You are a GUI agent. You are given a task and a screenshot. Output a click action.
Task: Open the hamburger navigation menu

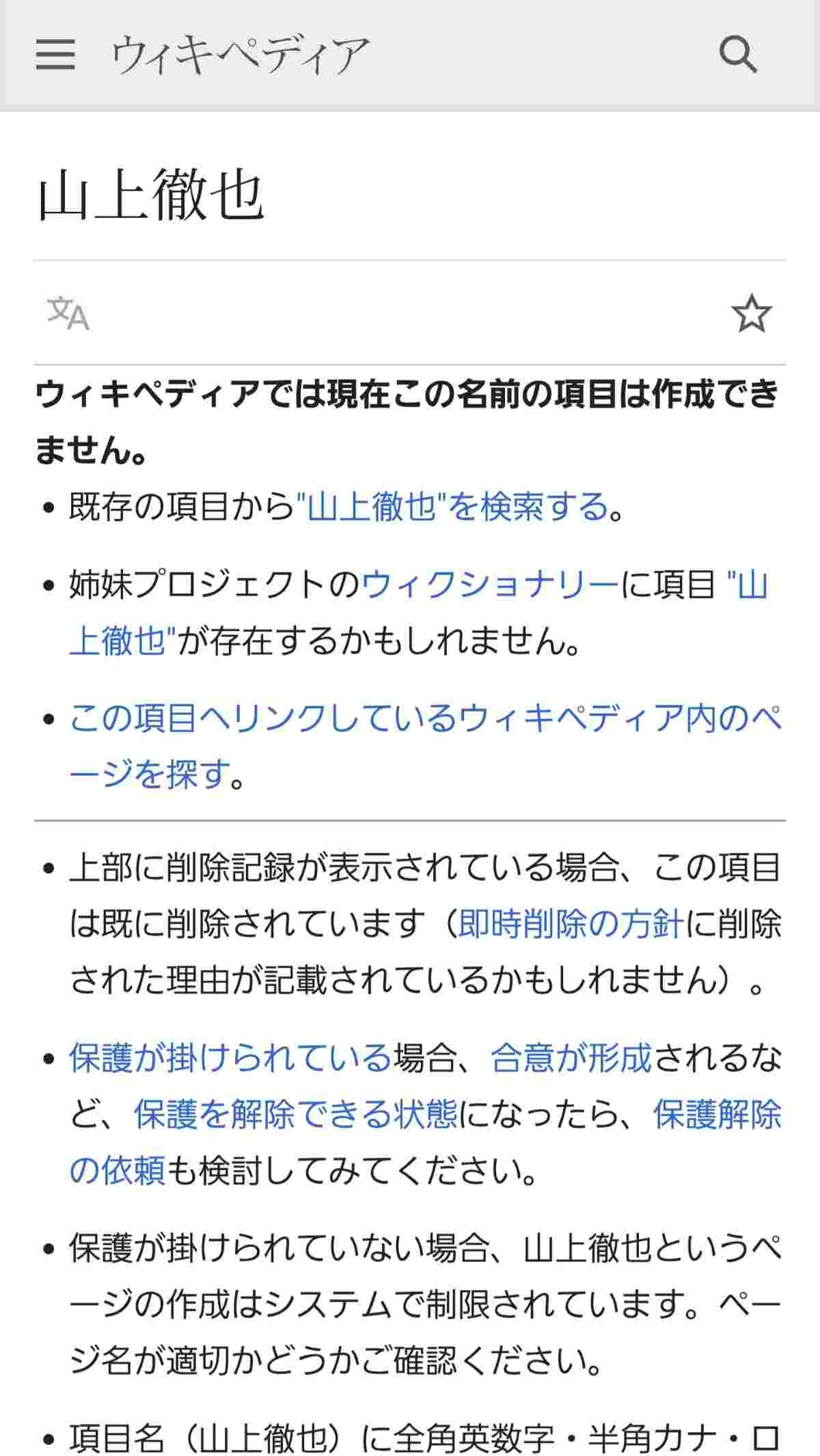pyautogui.click(x=55, y=54)
